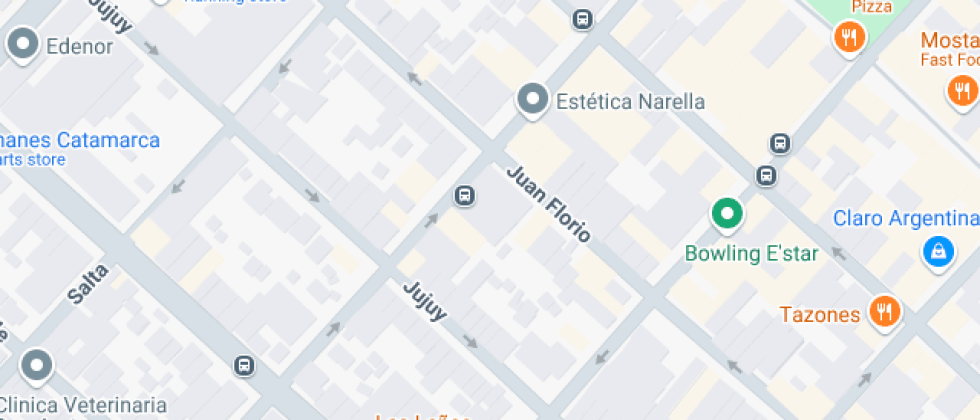Open the Pizza restaurant pin
Viewport: 980px width, 420px height.
[x=849, y=38]
